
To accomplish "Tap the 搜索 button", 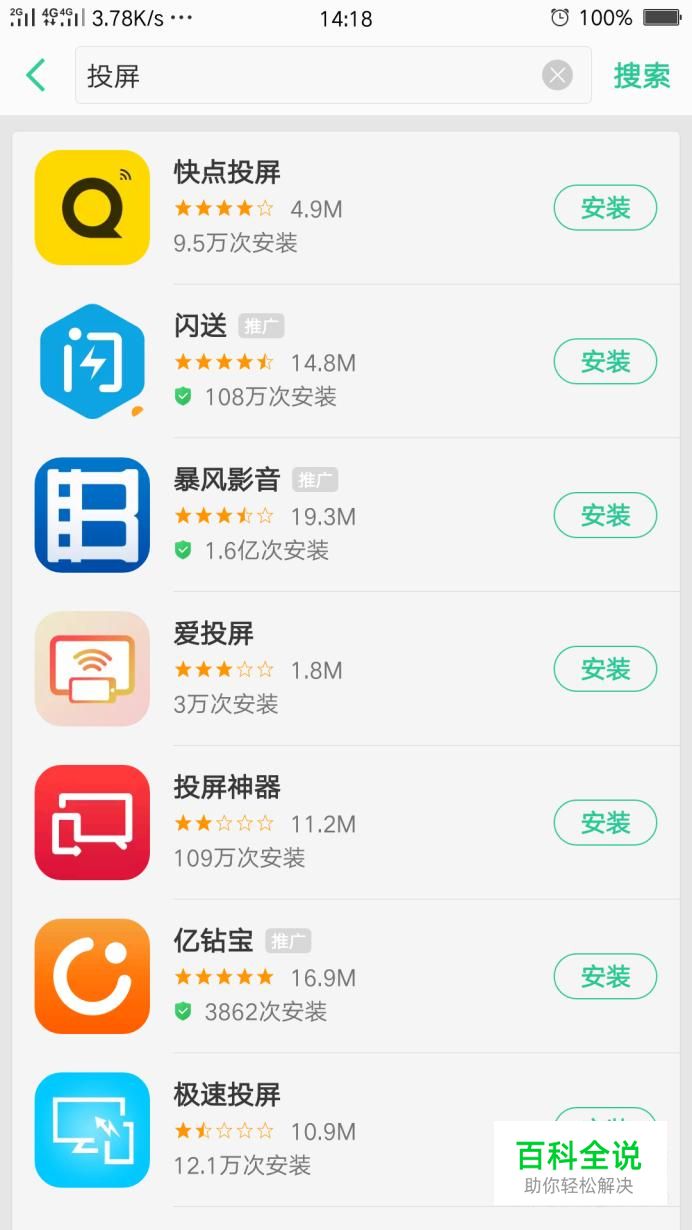I will coord(641,75).
